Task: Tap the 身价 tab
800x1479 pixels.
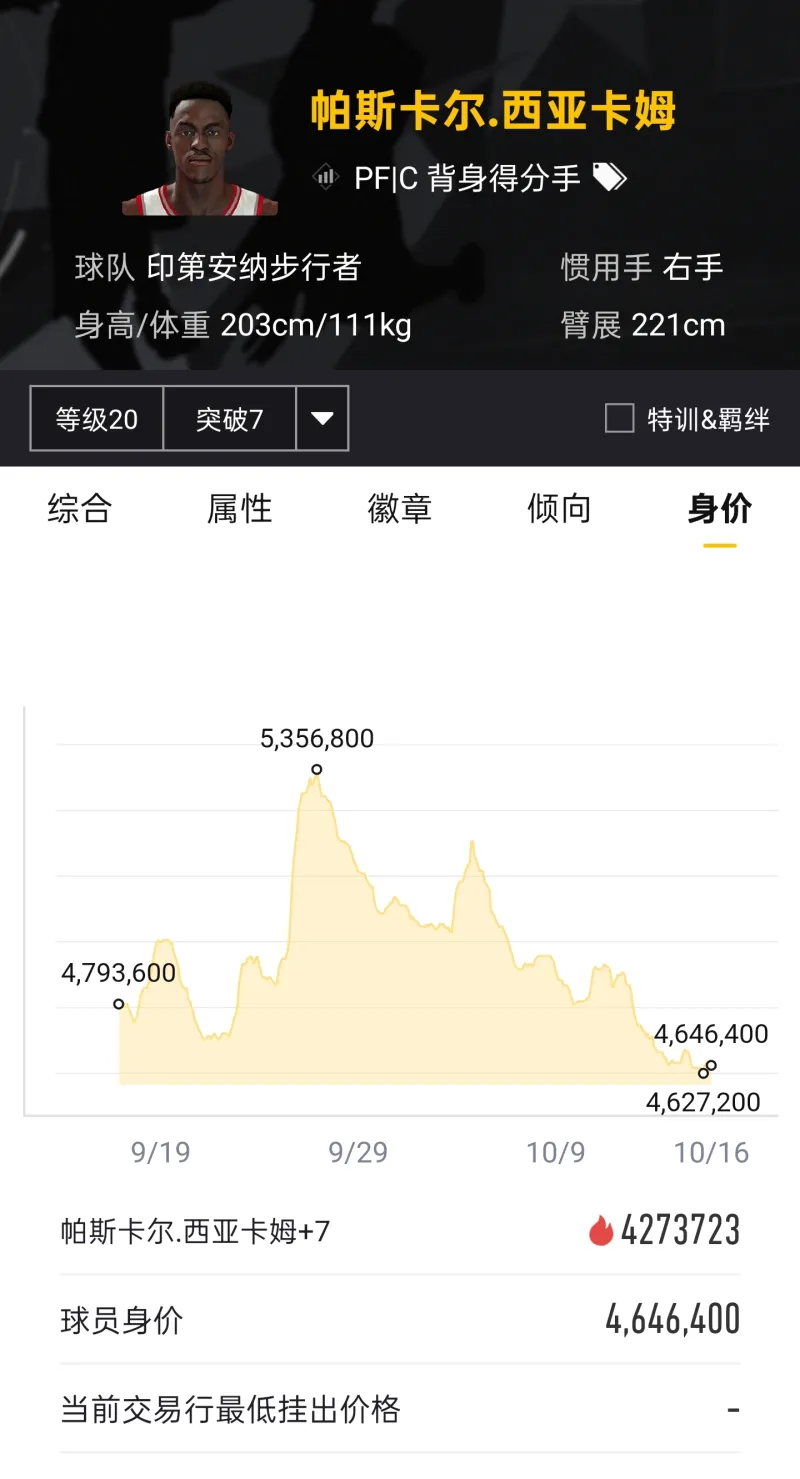Action: 719,509
